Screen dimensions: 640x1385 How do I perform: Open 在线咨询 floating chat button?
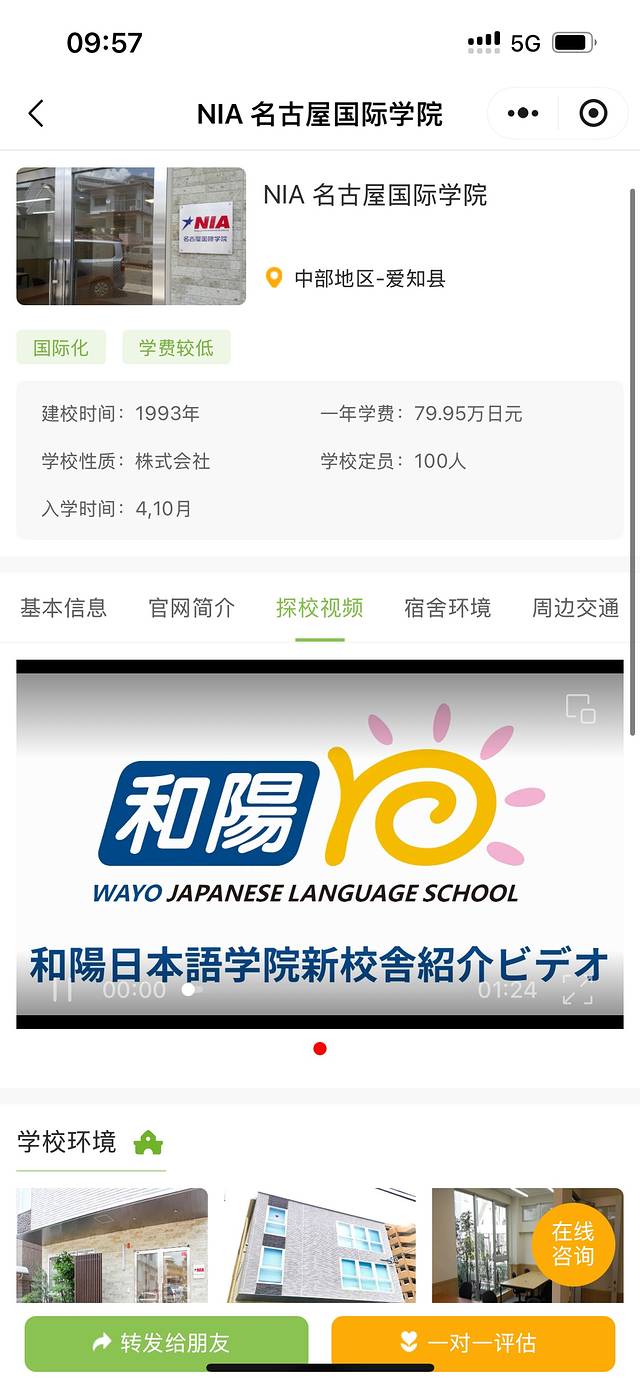click(x=573, y=1245)
